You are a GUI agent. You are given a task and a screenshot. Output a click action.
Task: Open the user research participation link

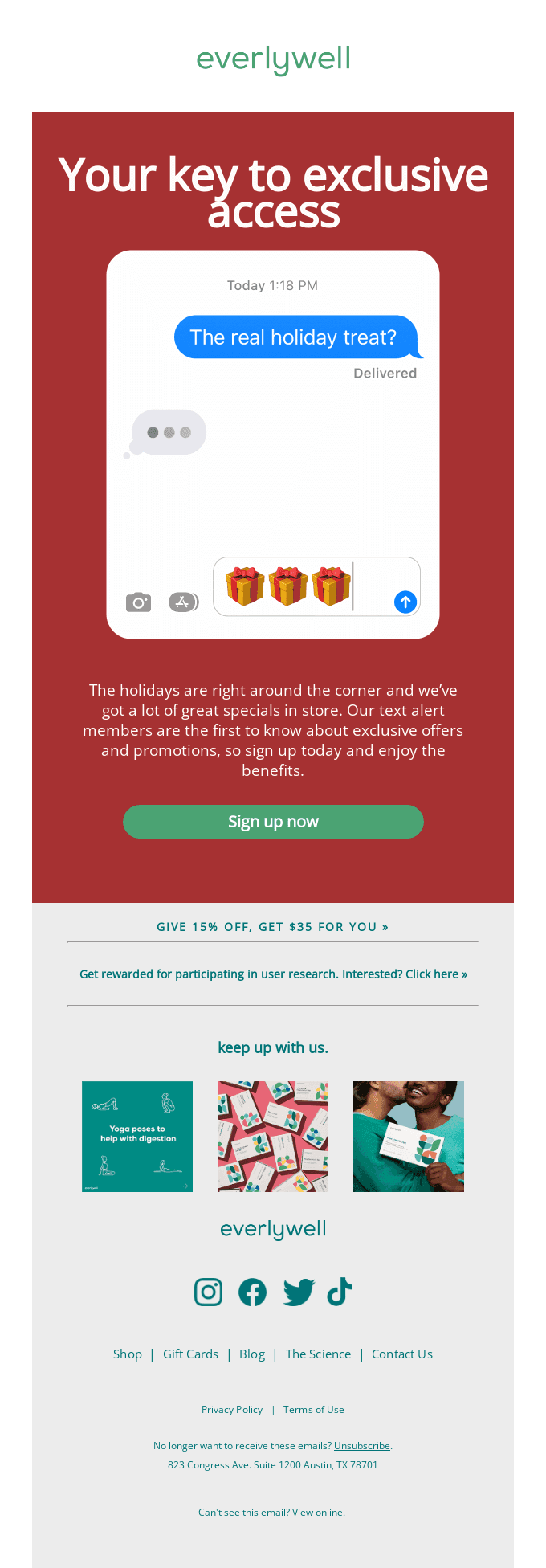coord(273,974)
